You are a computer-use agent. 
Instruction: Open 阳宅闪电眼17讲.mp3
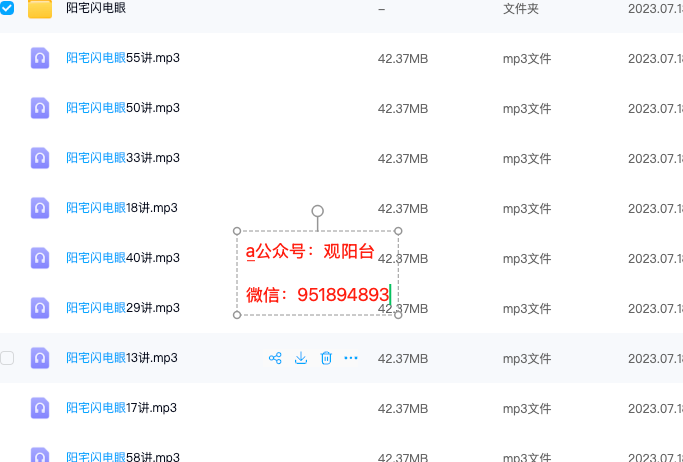[122, 408]
